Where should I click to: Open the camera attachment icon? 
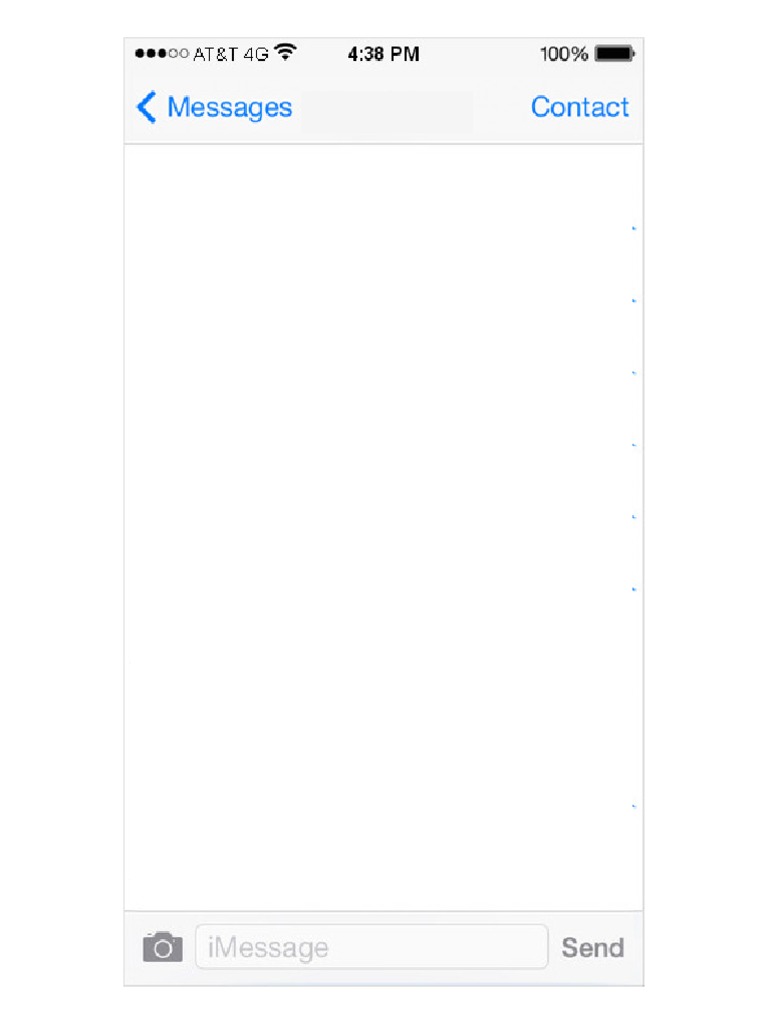[x=163, y=947]
